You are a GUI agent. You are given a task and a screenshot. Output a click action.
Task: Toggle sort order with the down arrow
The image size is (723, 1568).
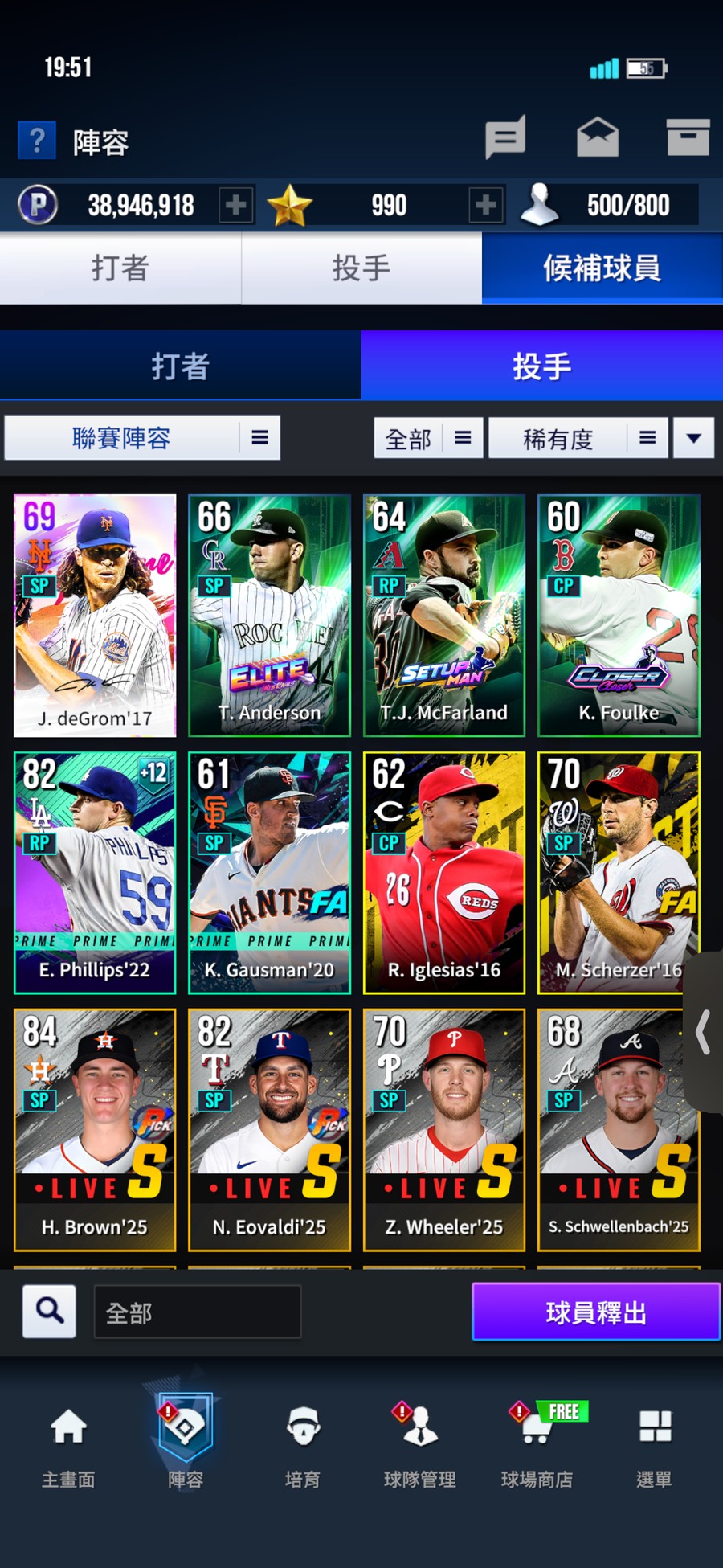coord(693,438)
